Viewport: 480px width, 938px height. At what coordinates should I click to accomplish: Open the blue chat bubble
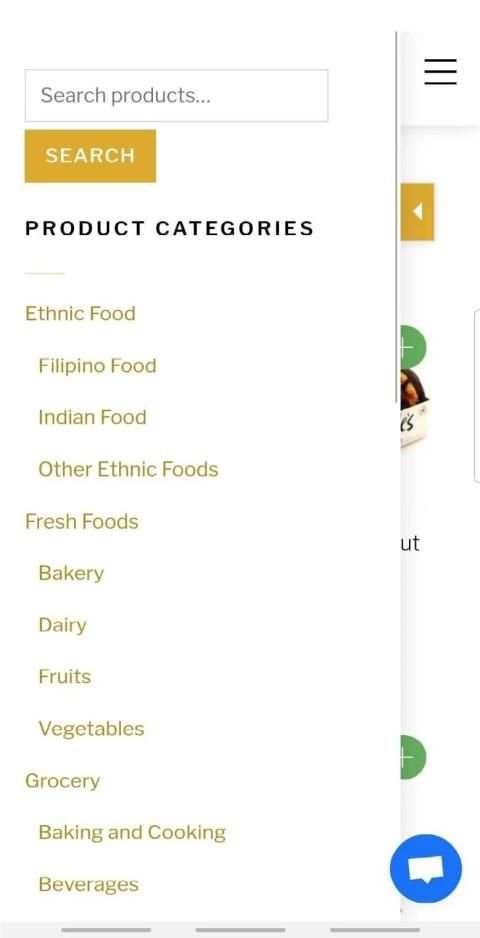[x=426, y=869]
